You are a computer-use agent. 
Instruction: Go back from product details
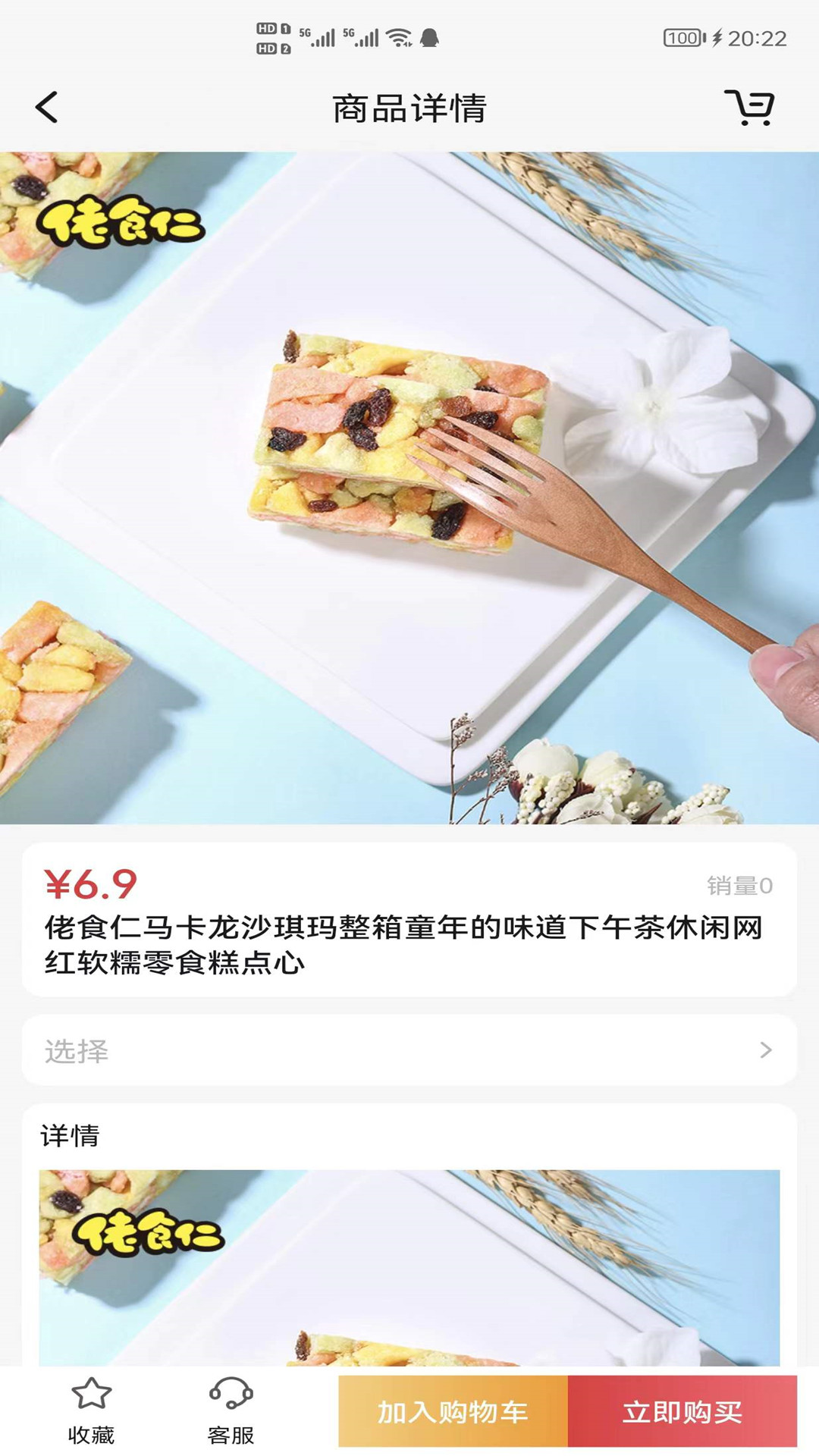47,108
